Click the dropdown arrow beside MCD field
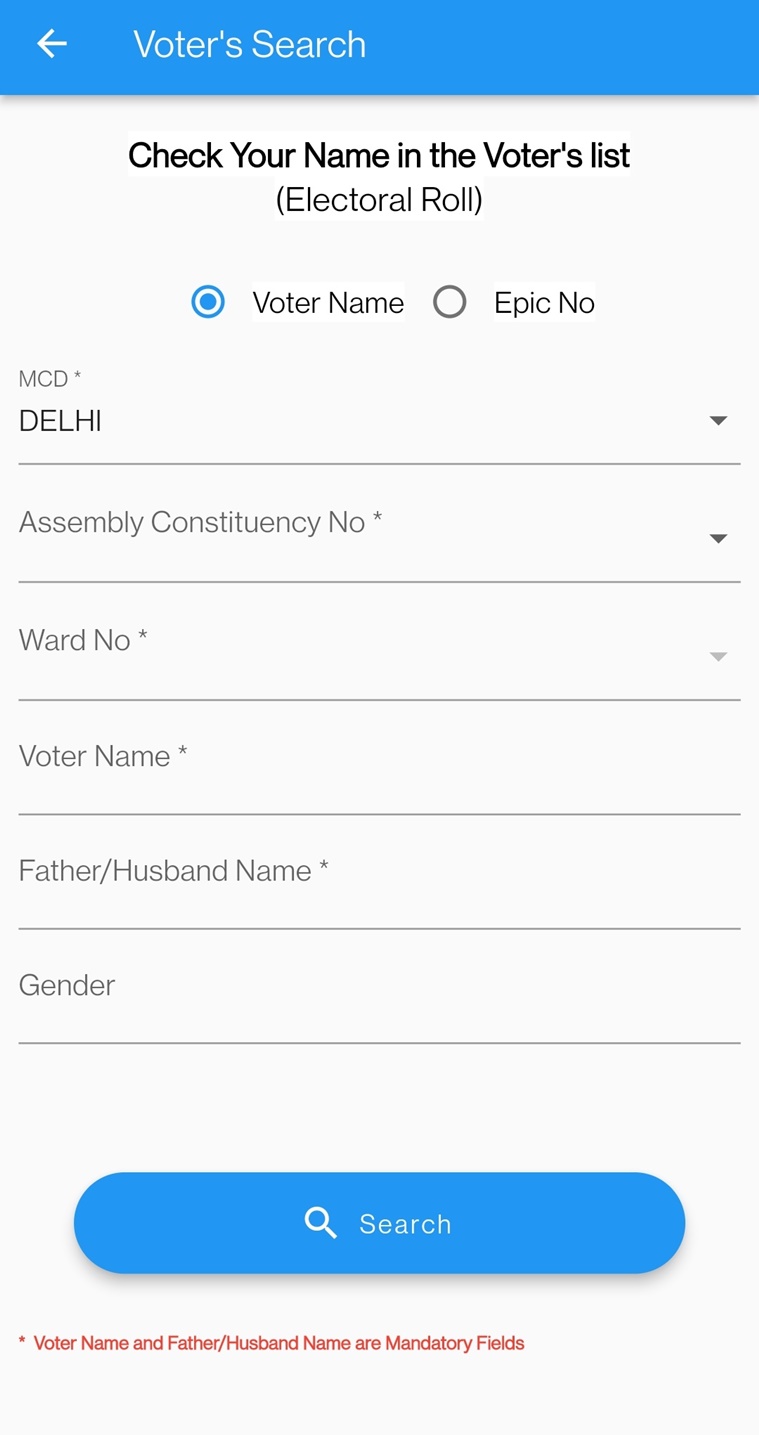 point(718,420)
